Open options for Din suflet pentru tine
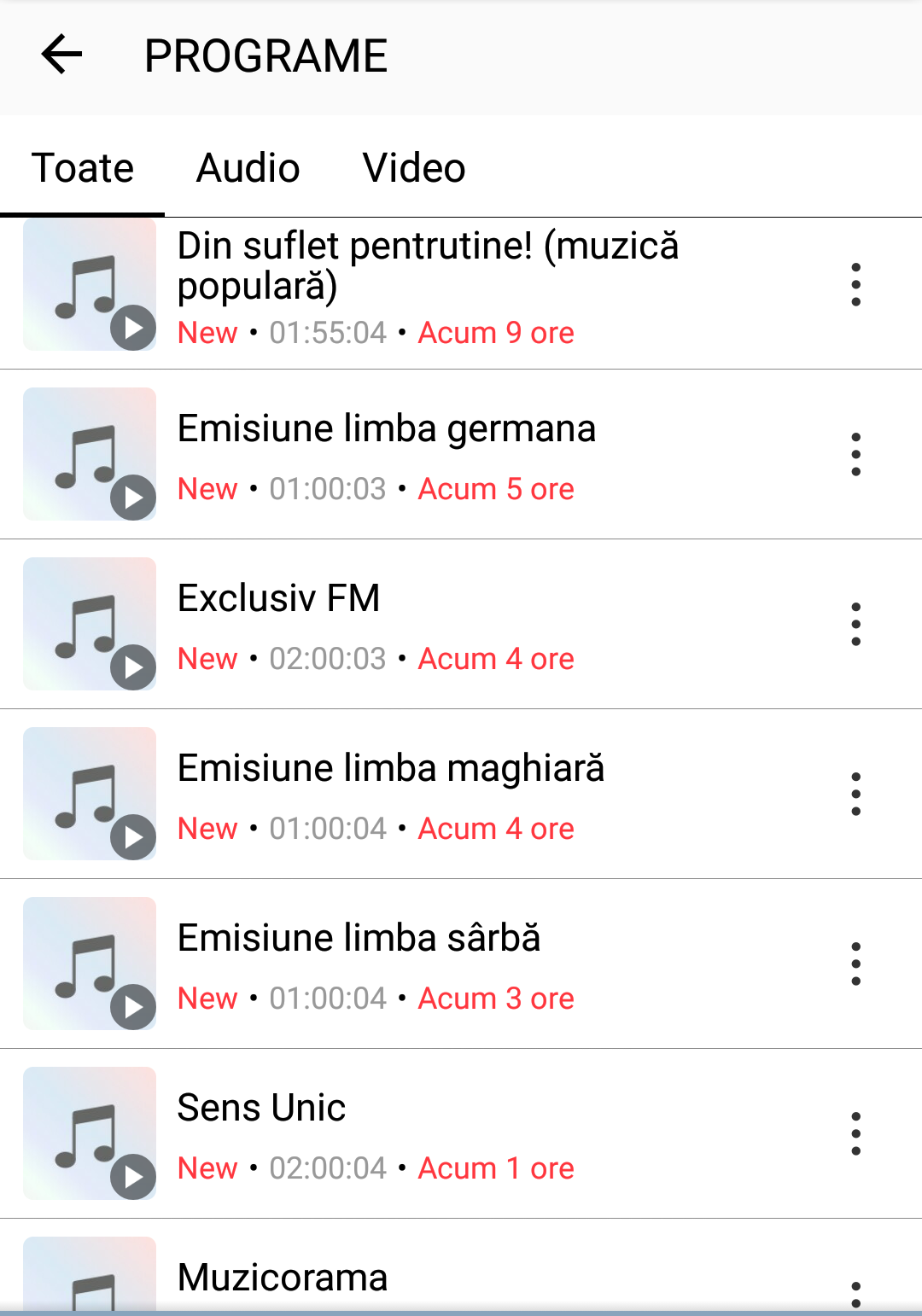 [x=855, y=285]
